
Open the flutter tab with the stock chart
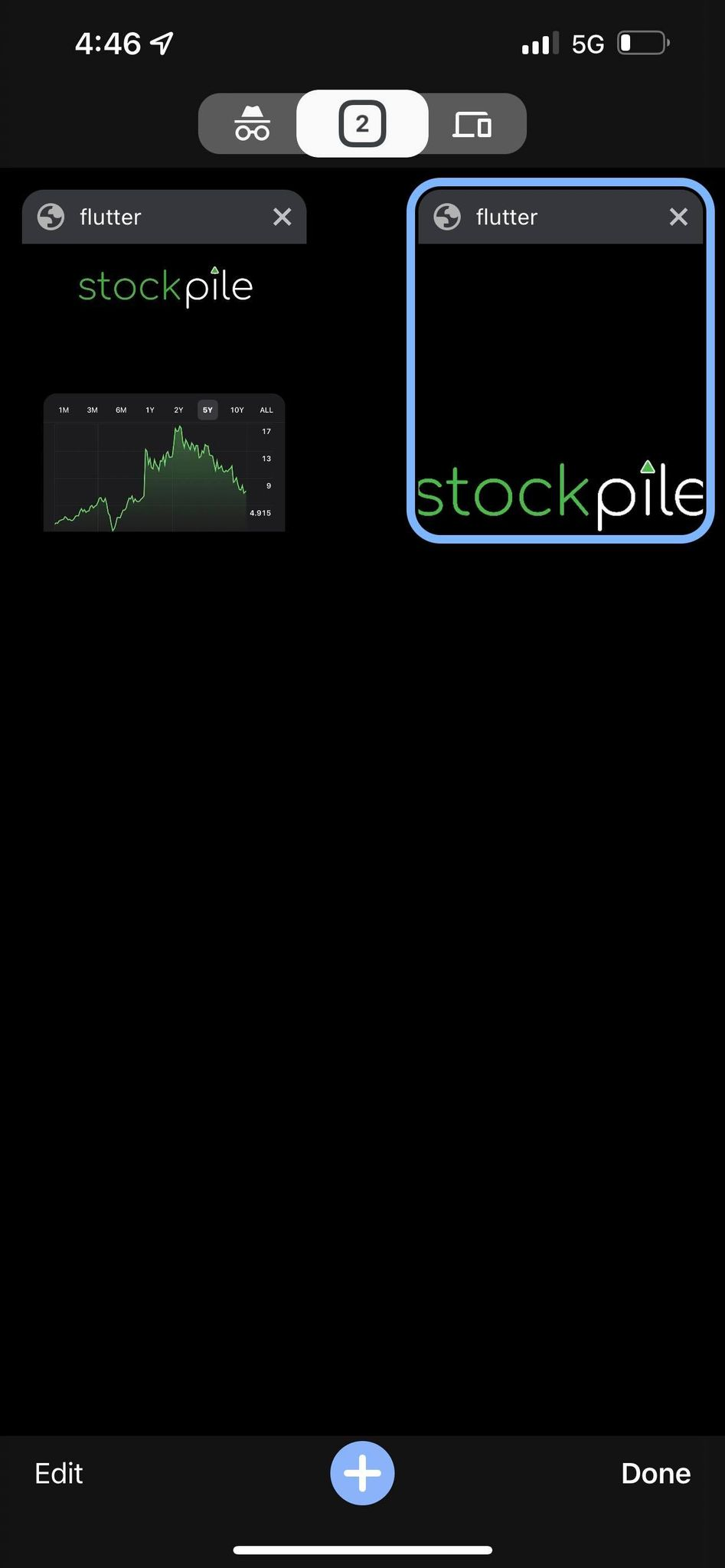165,390
